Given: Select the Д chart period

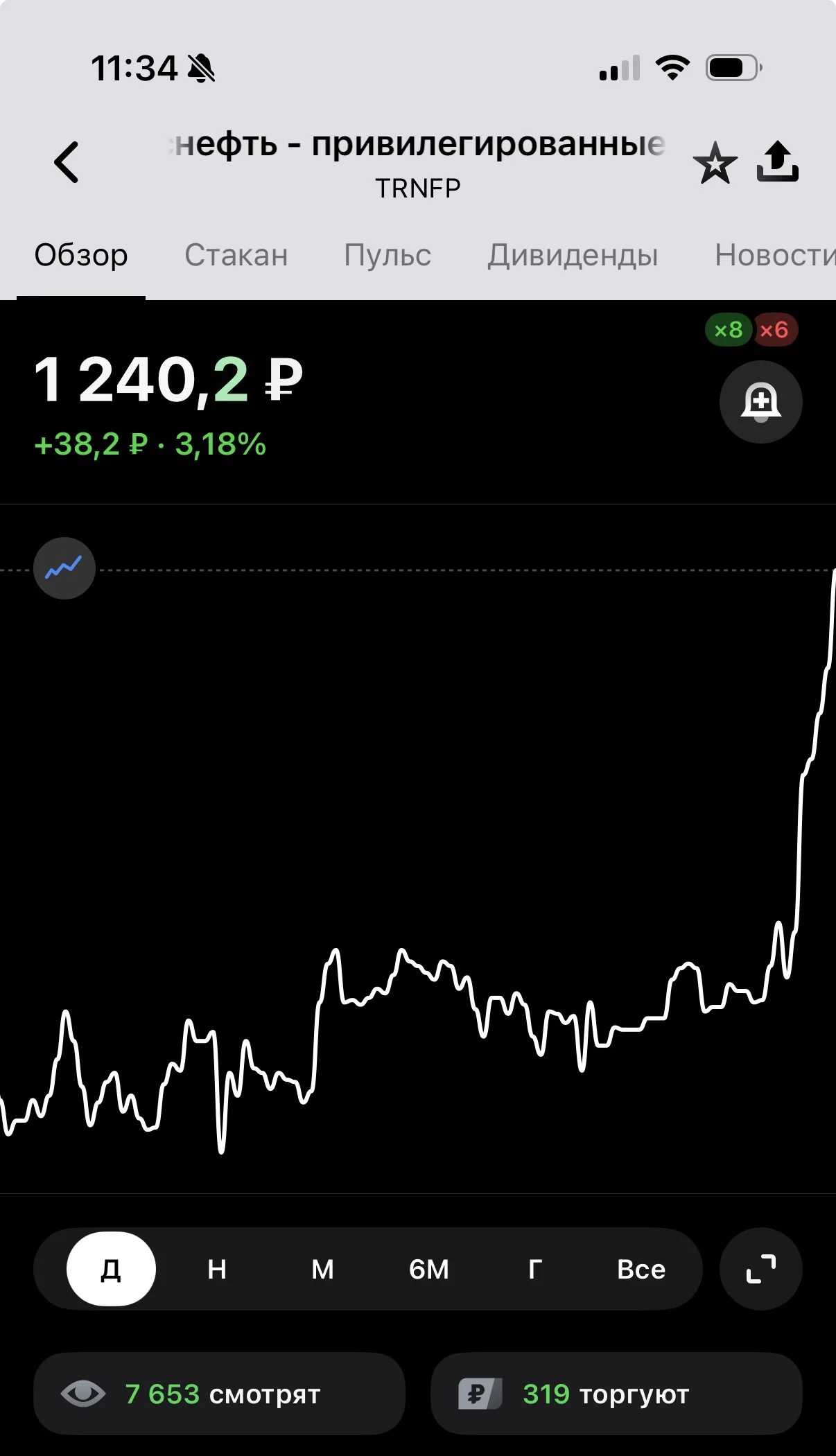Looking at the screenshot, I should point(111,1269).
